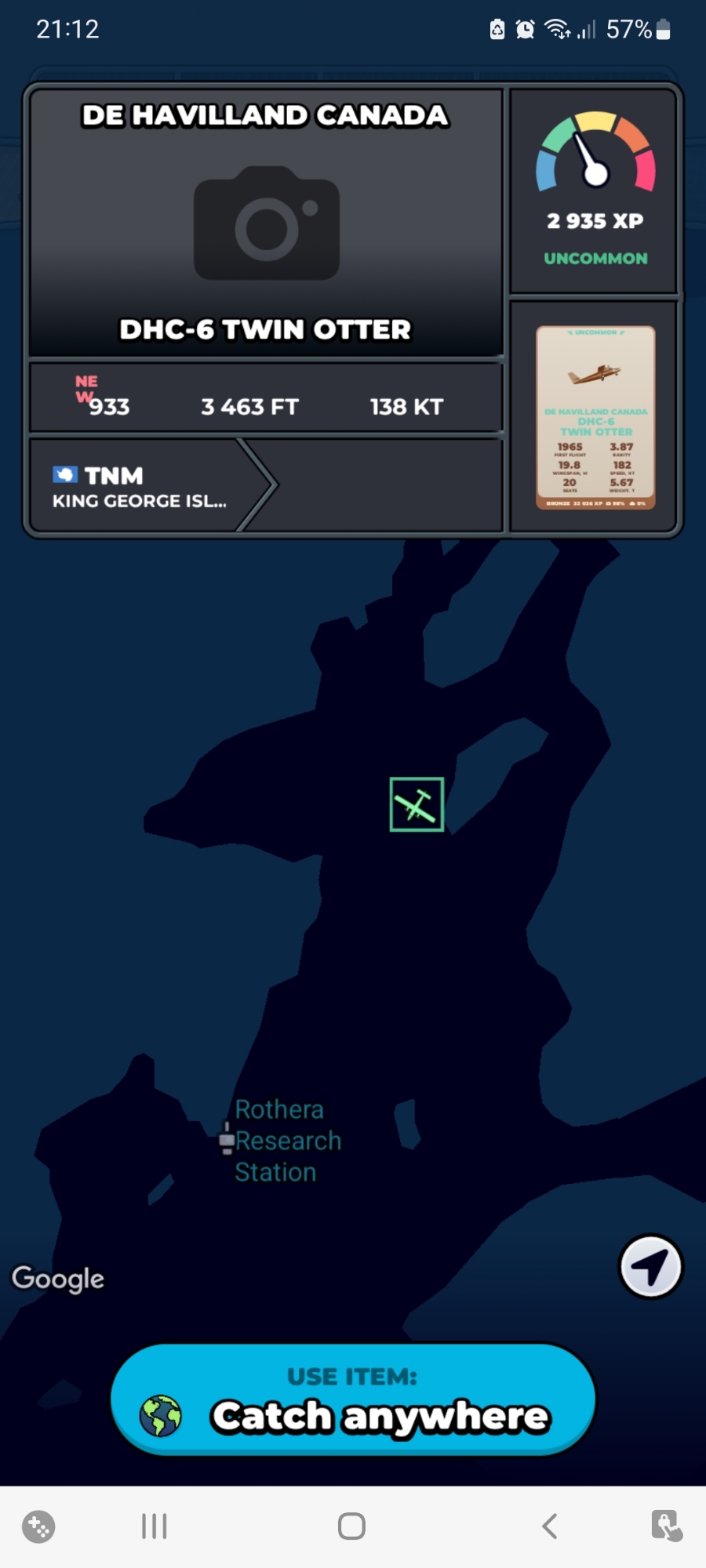Go to the phone home screen

[351, 1526]
